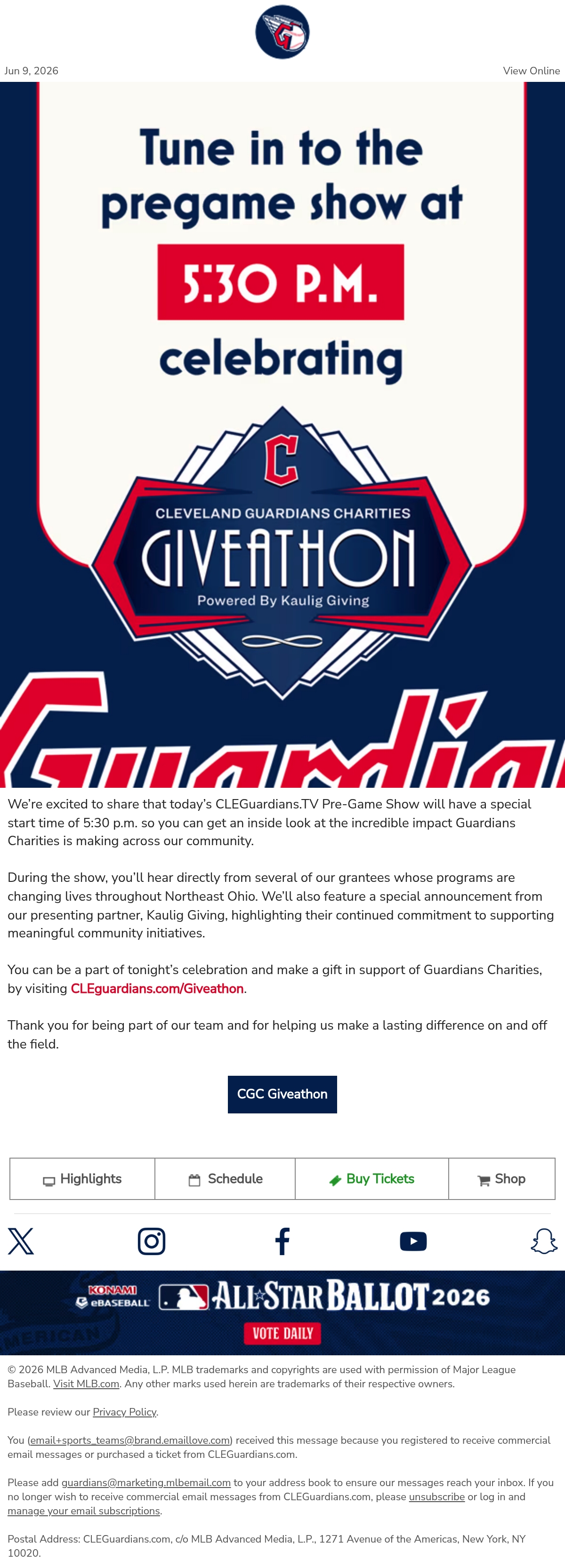
Task: Open the CLEguardians.com/Giveathon link
Action: click(x=157, y=989)
